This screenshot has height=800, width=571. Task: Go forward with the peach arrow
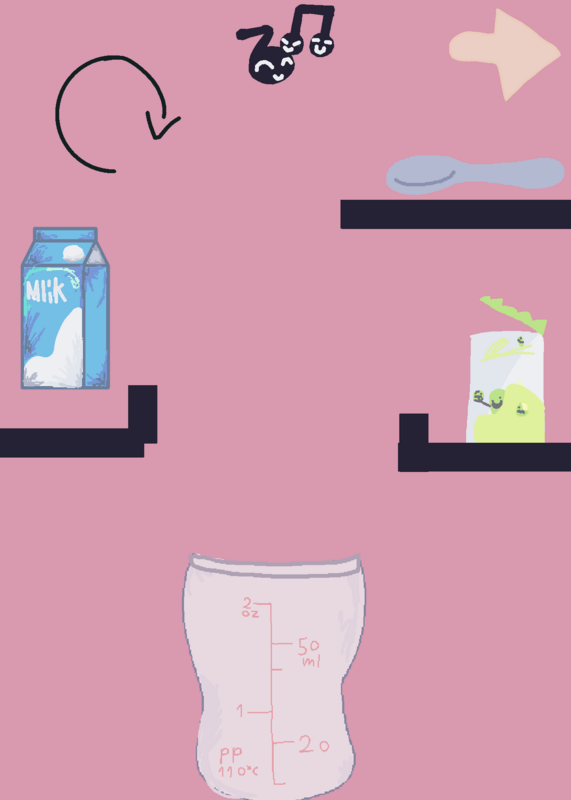[x=504, y=54]
